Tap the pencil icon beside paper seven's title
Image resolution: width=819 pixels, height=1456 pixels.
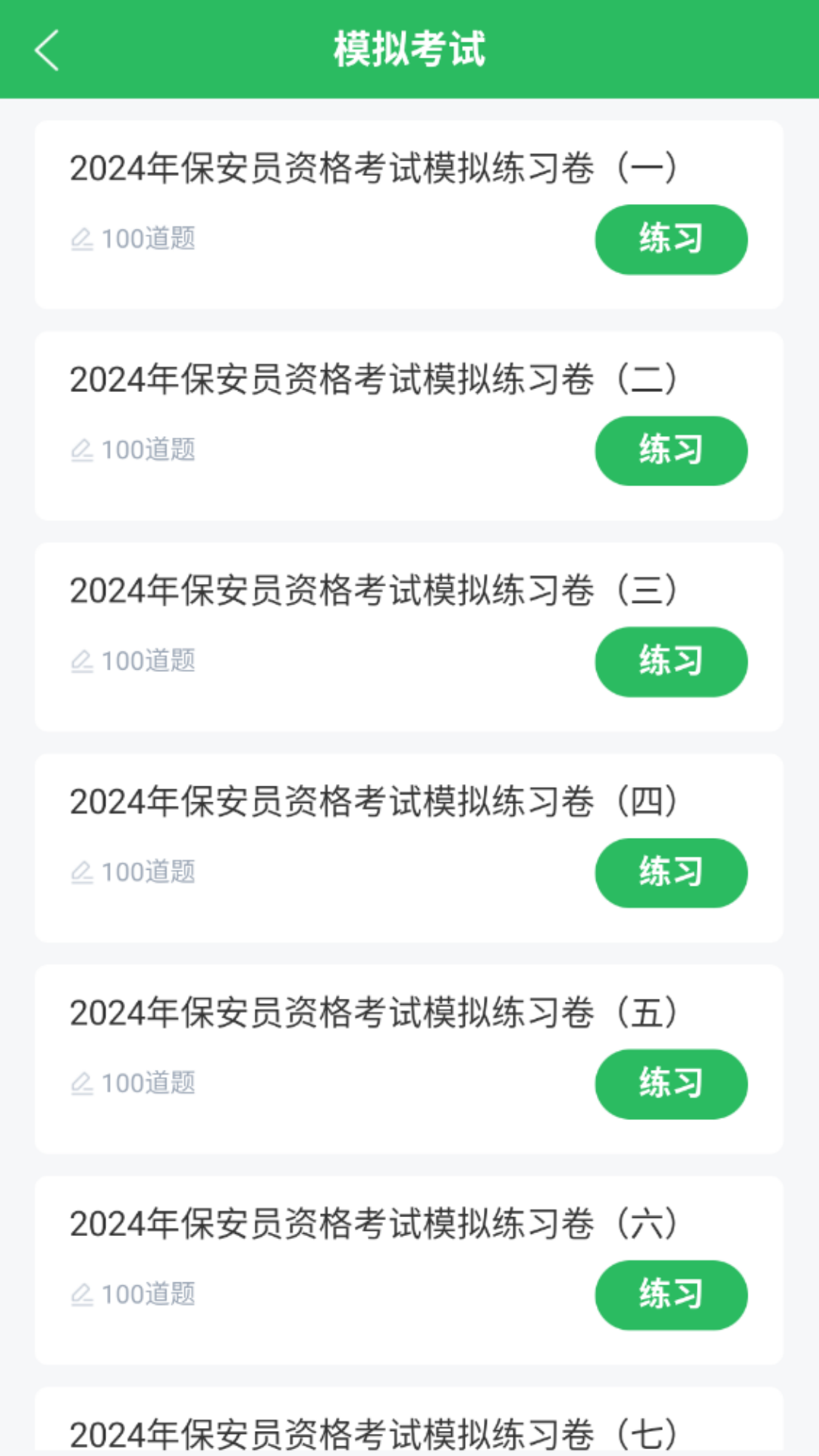pos(83,1453)
